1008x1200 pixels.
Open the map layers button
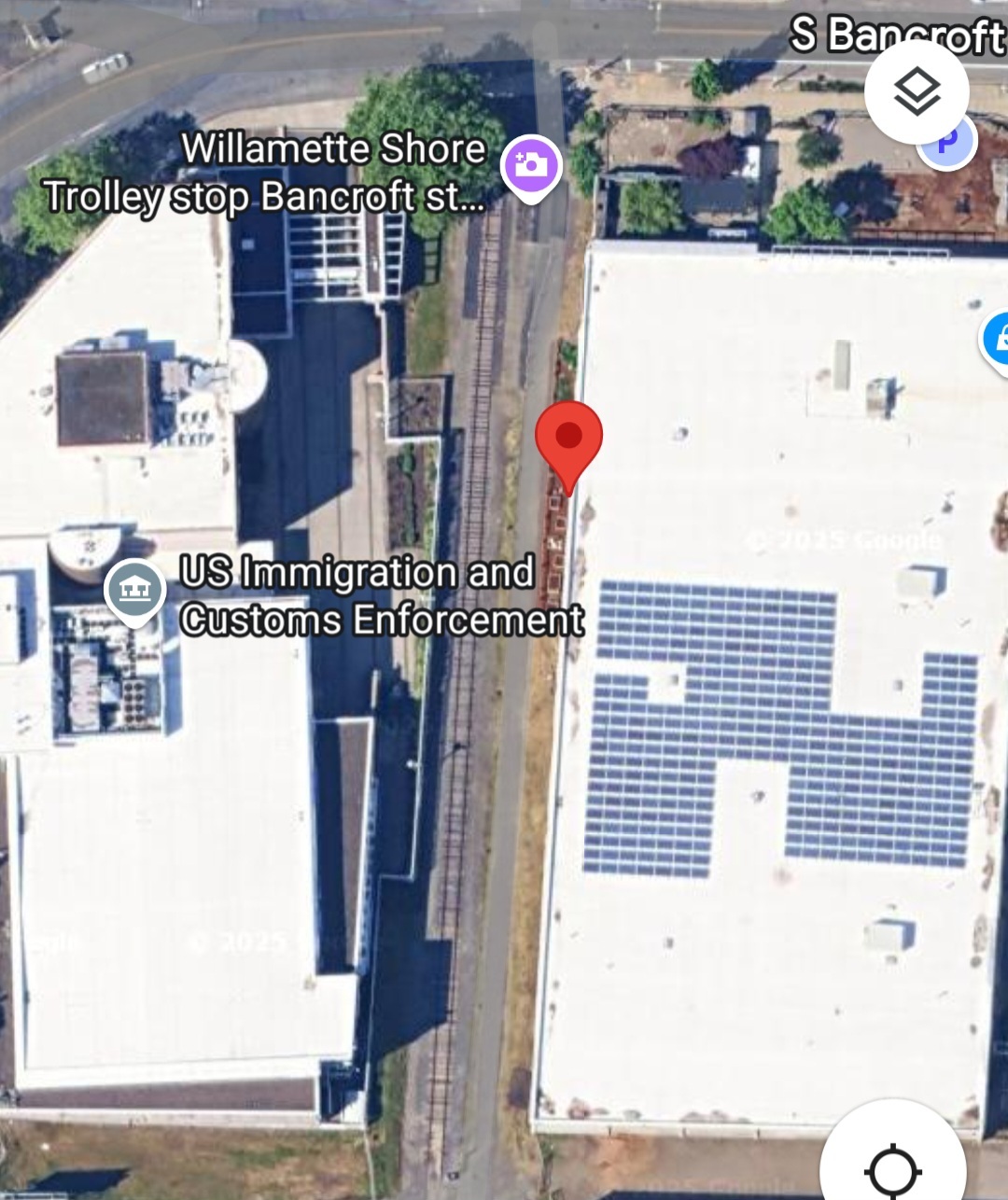point(917,91)
